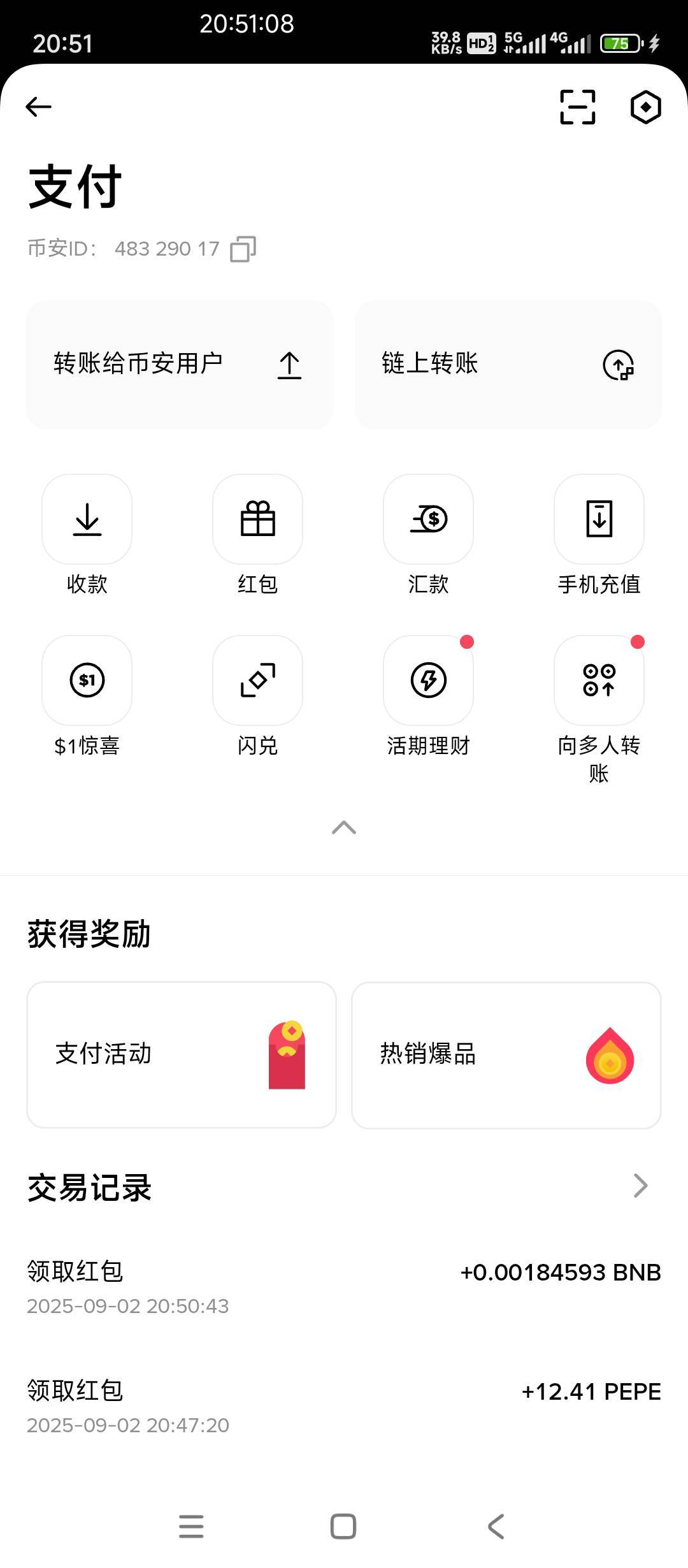Open 闪兑
688x1568 pixels.
pyautogui.click(x=257, y=697)
